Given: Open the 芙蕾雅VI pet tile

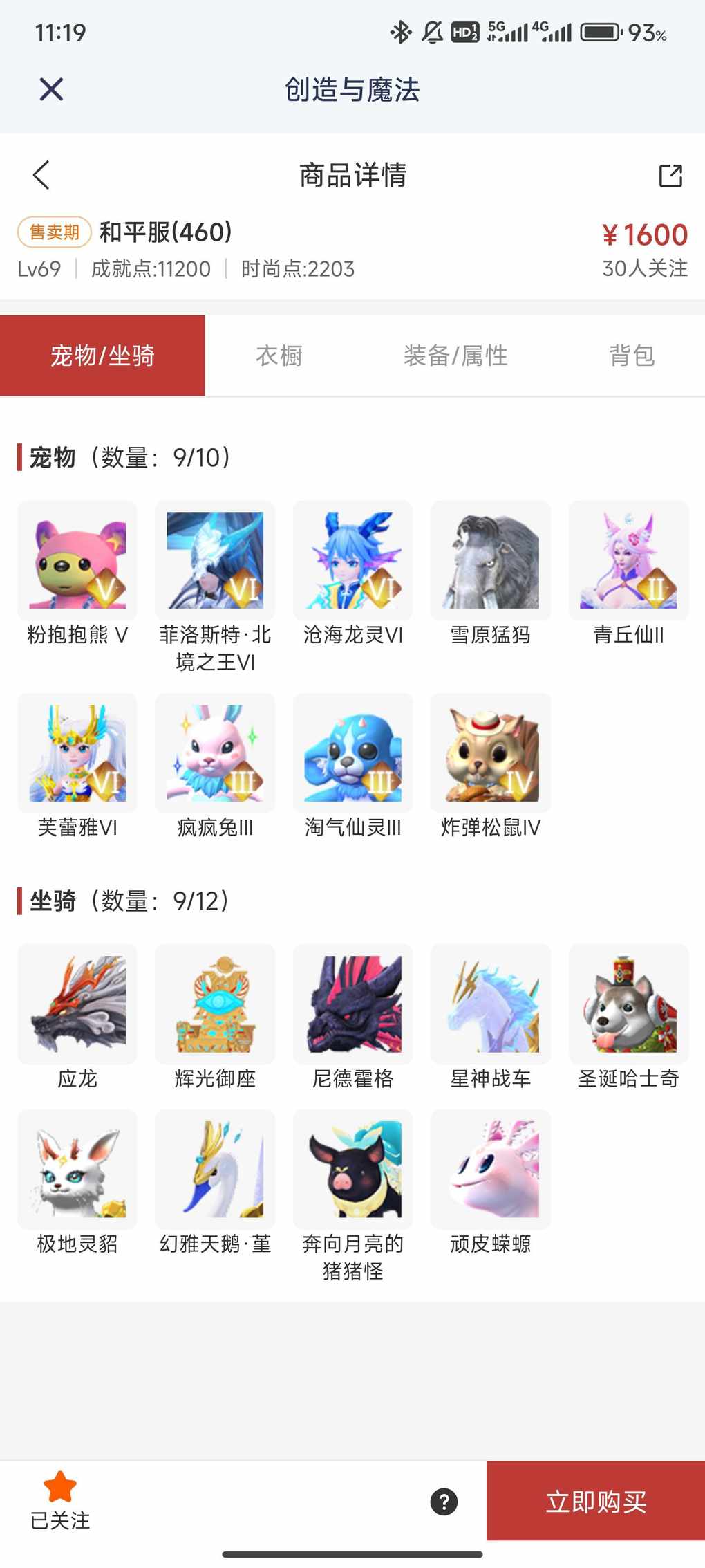Looking at the screenshot, I should click(x=77, y=753).
